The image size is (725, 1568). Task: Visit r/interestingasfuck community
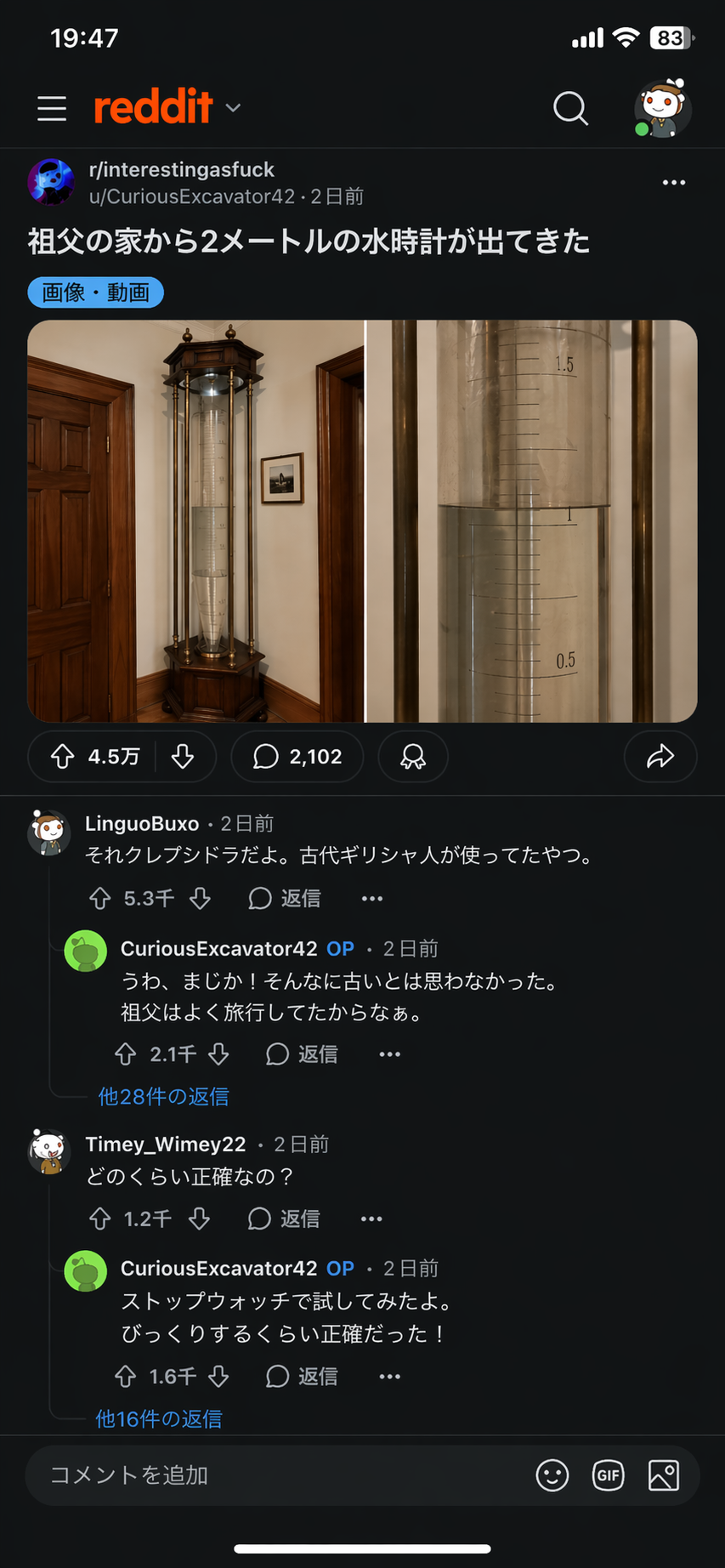pyautogui.click(x=181, y=169)
